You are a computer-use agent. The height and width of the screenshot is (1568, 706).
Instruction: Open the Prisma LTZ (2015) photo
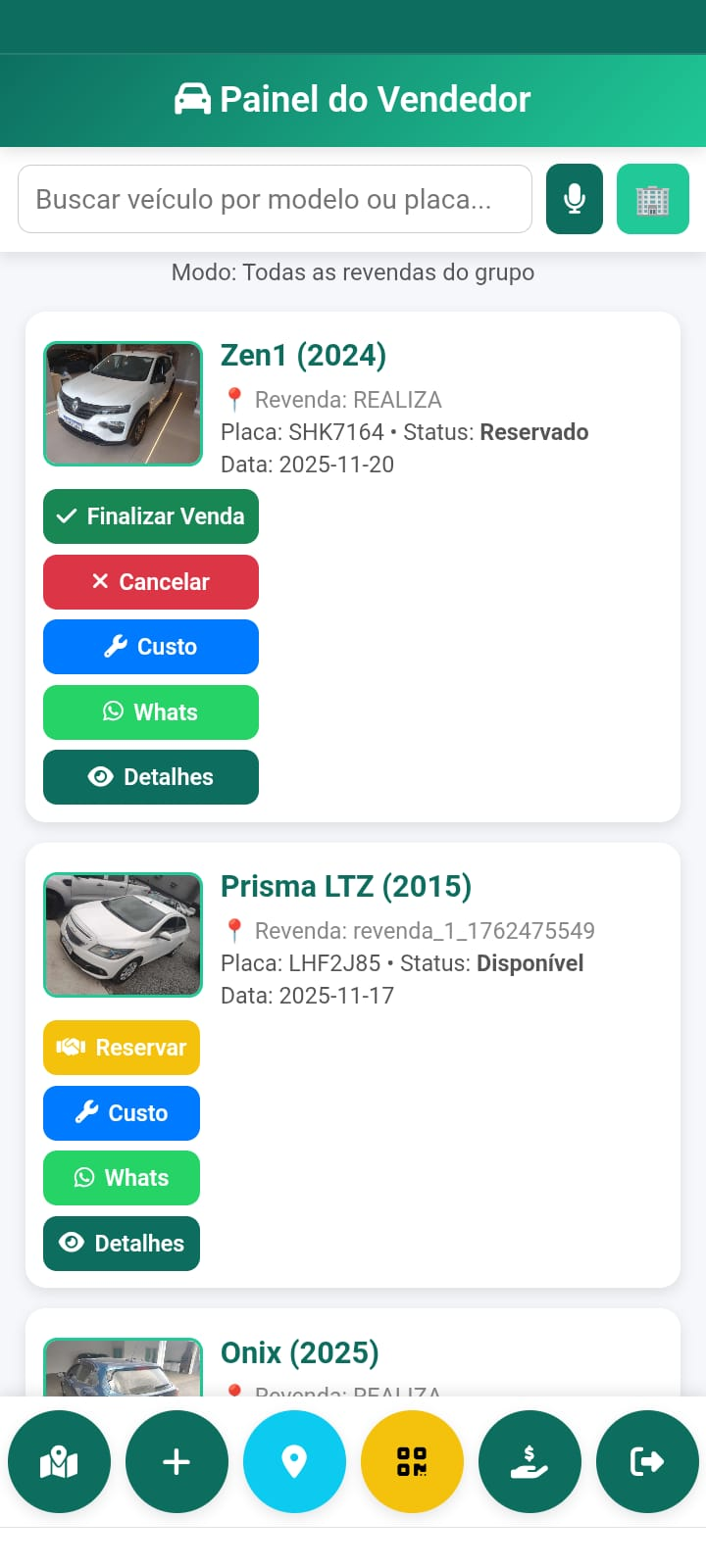(123, 935)
